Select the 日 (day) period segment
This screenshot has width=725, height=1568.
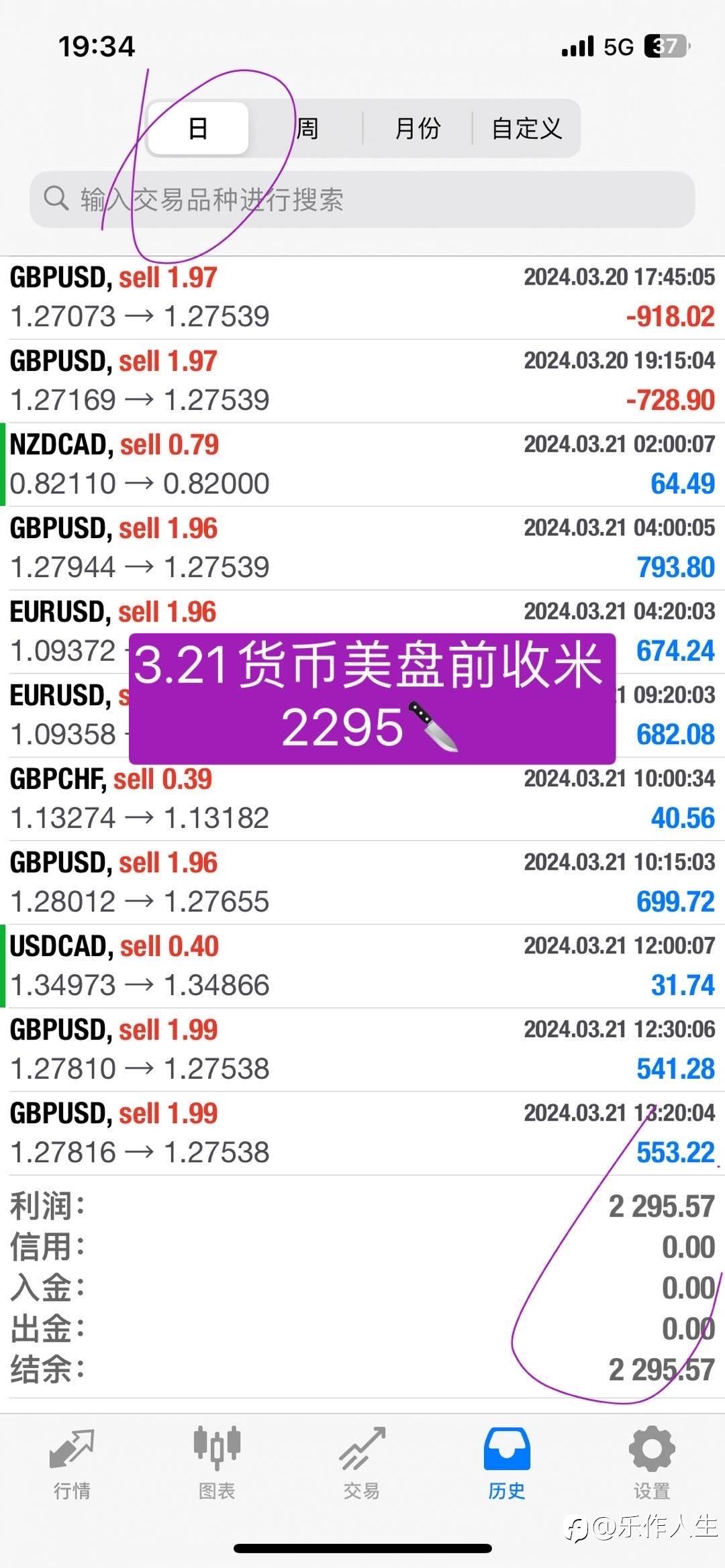click(198, 128)
